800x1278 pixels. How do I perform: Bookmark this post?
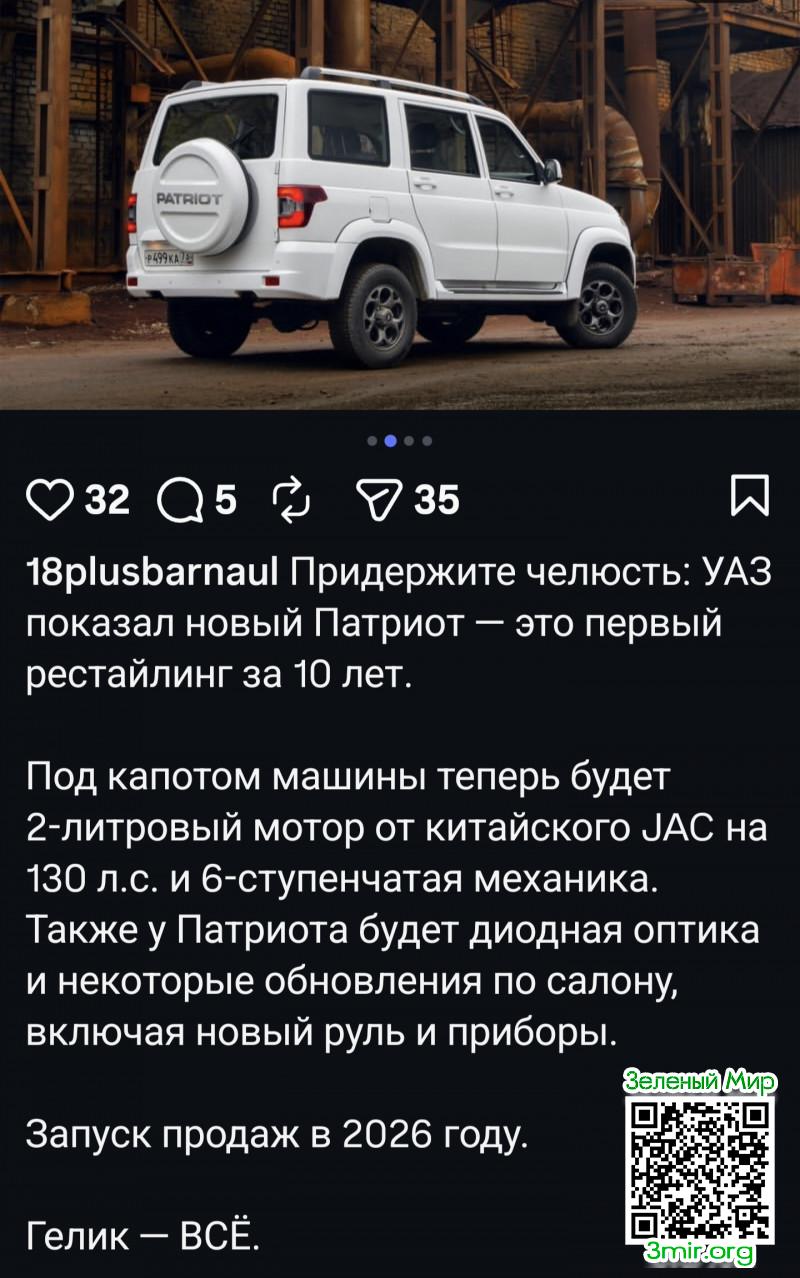[x=750, y=497]
